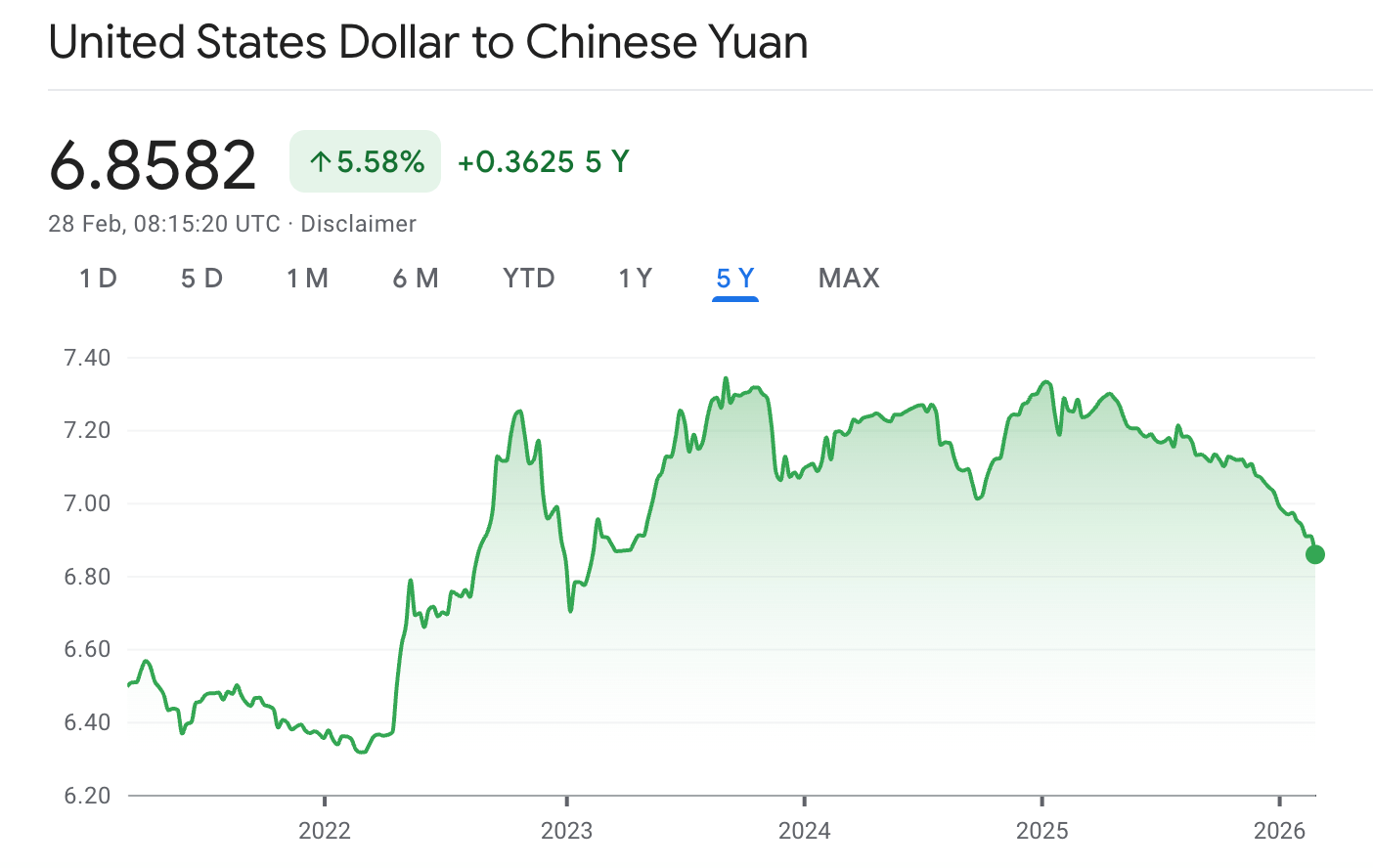Select the 5 D chart range
1373x868 pixels.
coord(201,279)
